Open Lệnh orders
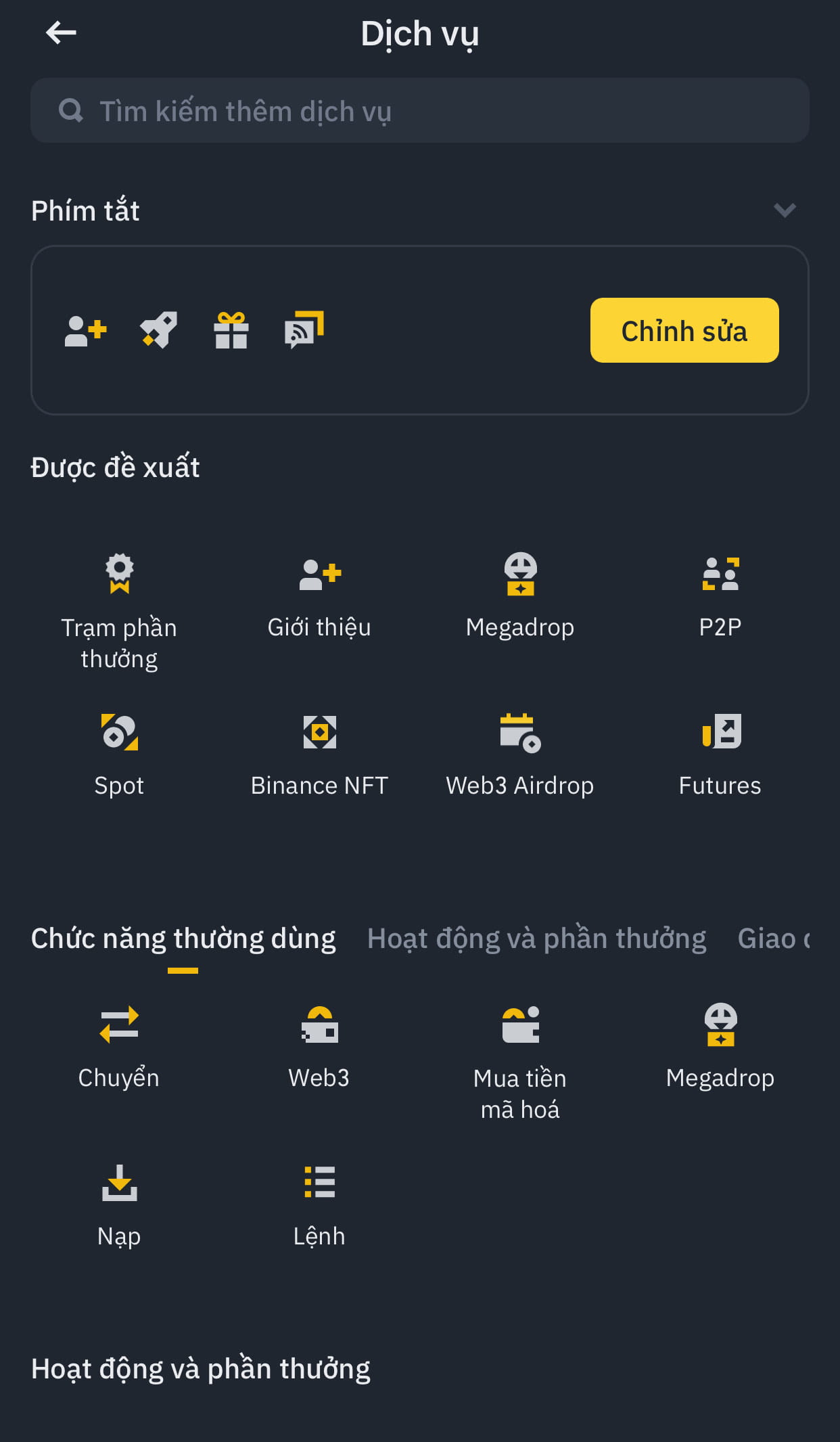Image resolution: width=840 pixels, height=1442 pixels. coord(319,1204)
